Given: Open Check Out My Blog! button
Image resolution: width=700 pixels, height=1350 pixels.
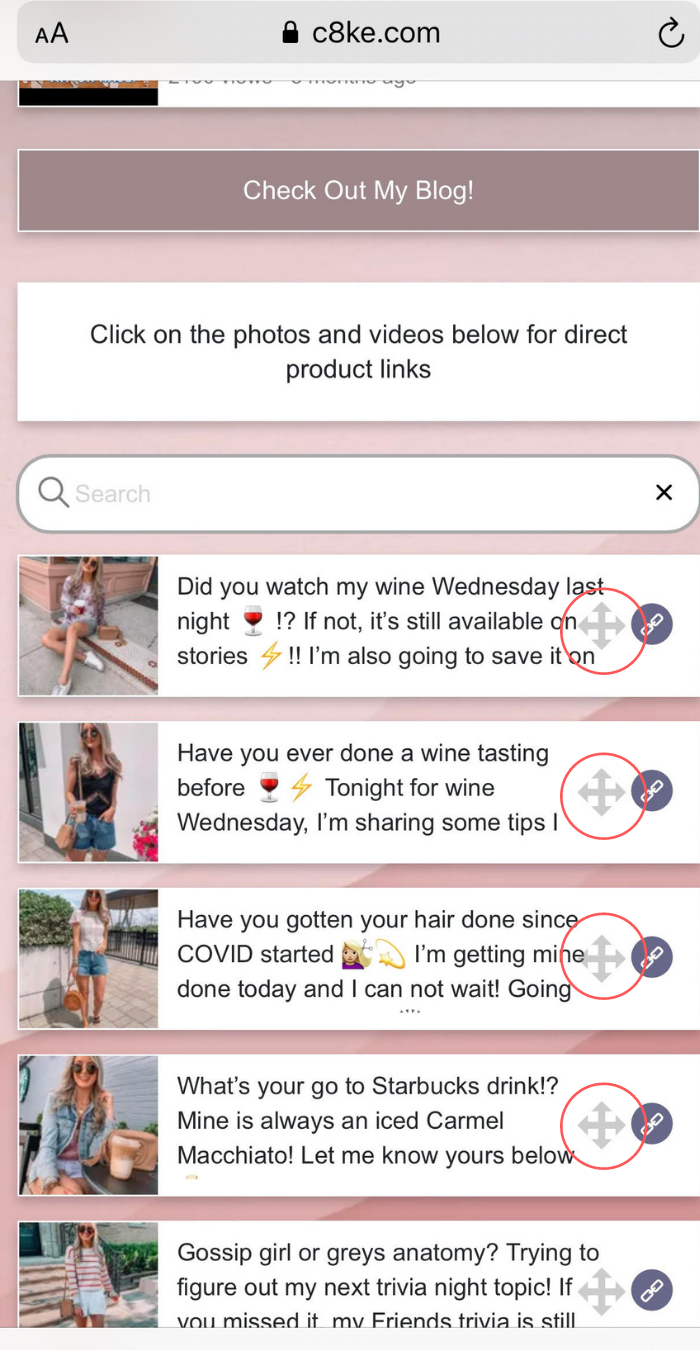Looking at the screenshot, I should tap(358, 190).
